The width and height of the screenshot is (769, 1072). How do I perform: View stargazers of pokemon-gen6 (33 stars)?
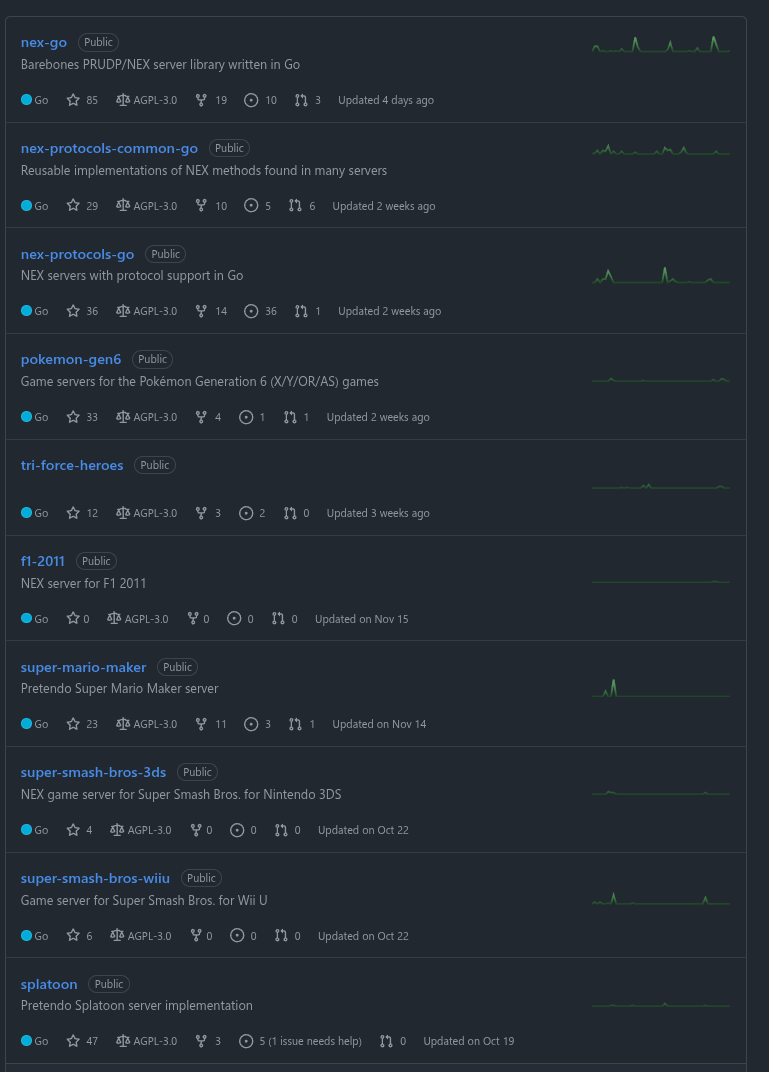click(x=82, y=417)
